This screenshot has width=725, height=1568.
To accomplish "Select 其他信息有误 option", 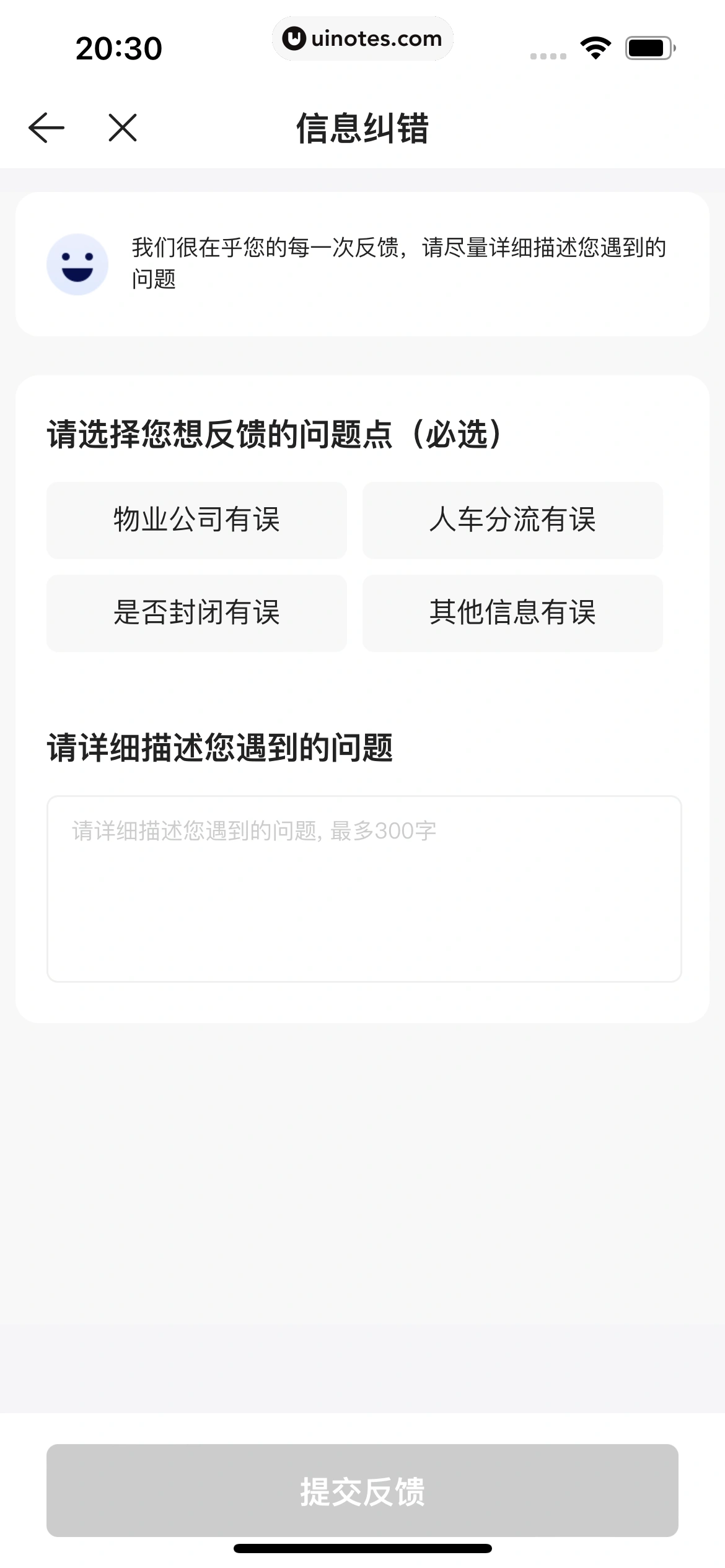I will coord(512,613).
